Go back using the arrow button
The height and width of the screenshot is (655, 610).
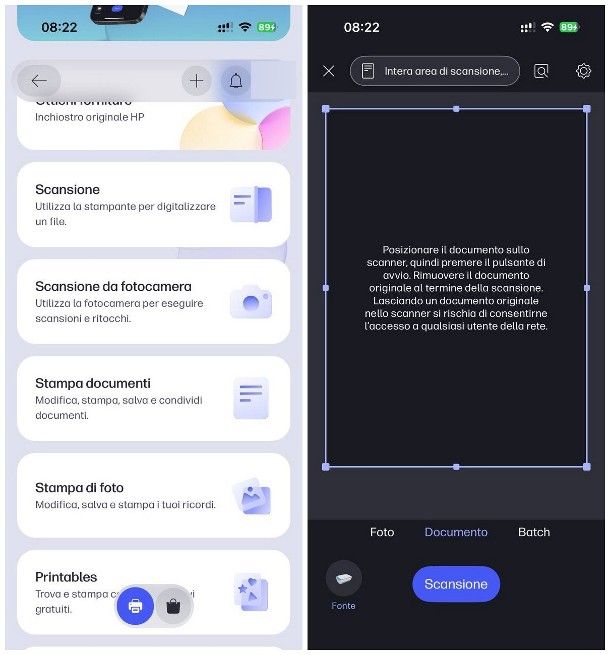click(39, 81)
